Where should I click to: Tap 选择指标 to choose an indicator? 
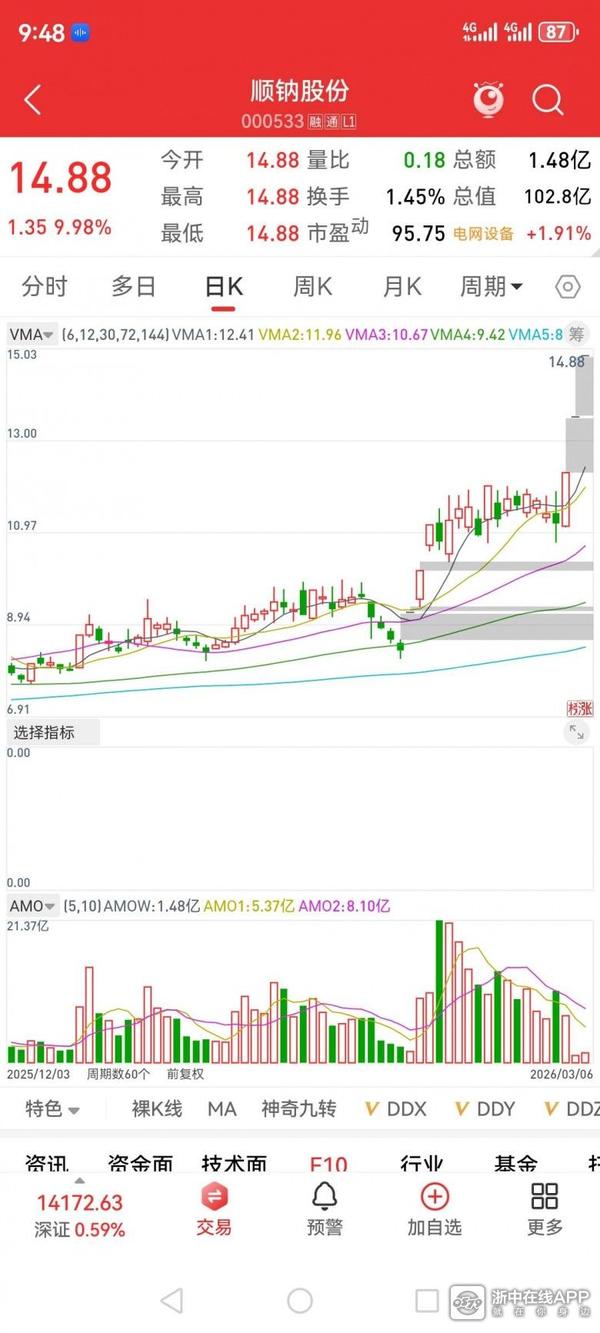point(44,733)
